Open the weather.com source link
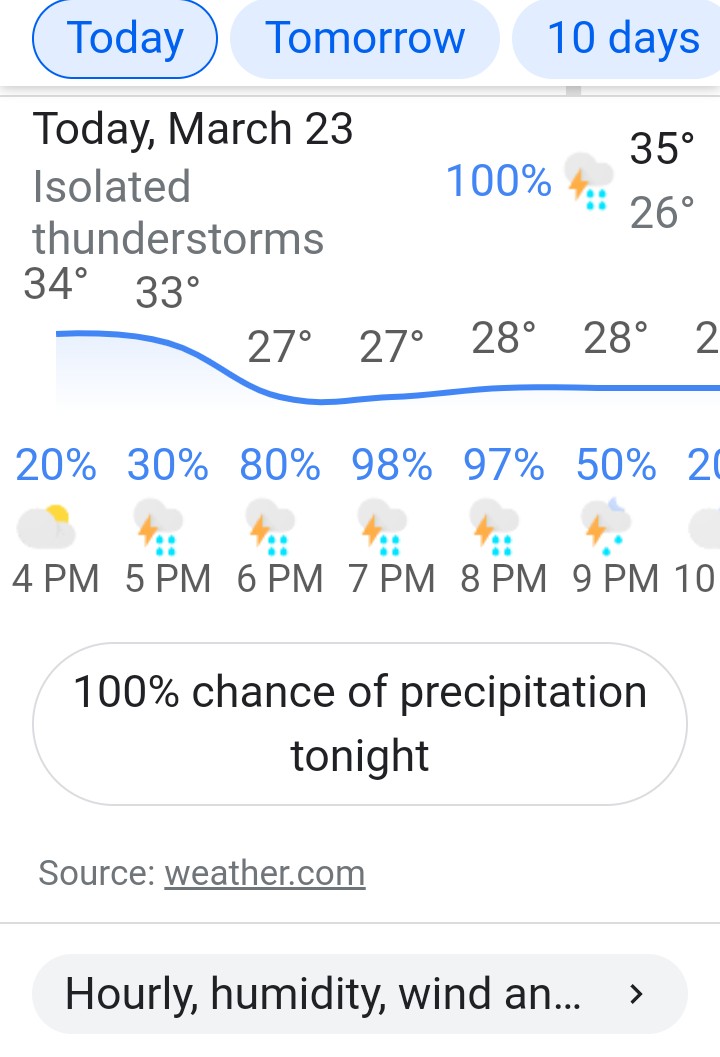The image size is (720, 1057). [x=265, y=873]
